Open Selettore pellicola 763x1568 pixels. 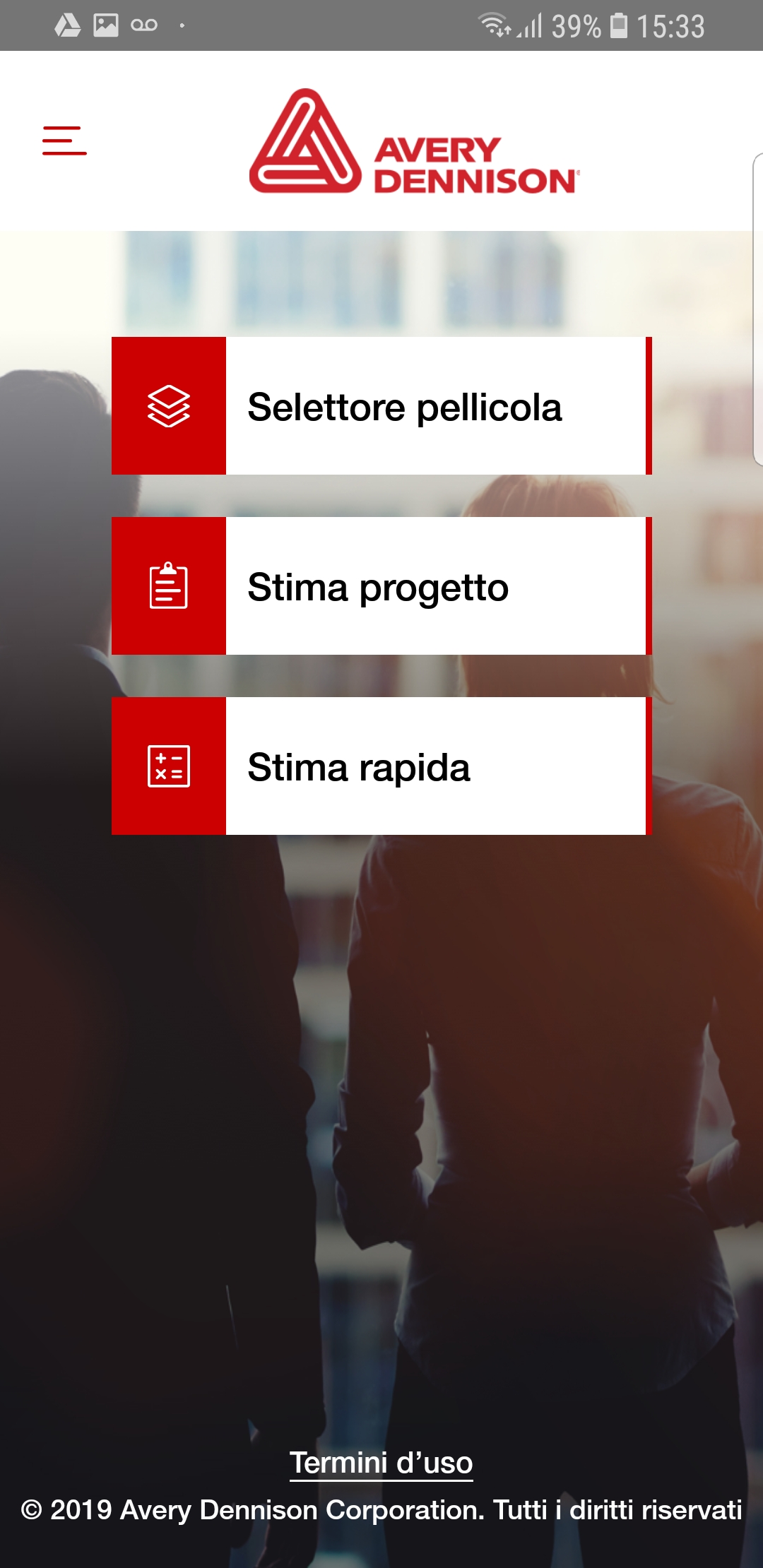click(x=381, y=406)
